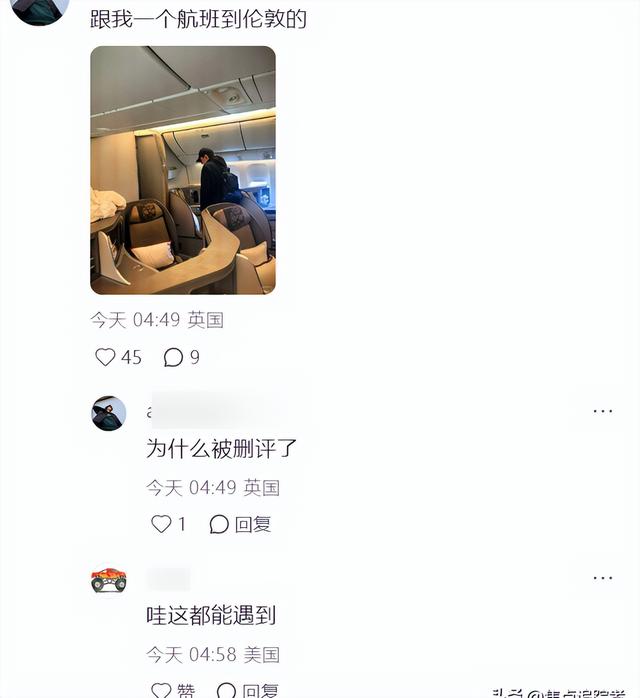This screenshot has width=640, height=698.
Task: Open the avatar beside 为什么被删评了
Action: click(108, 413)
